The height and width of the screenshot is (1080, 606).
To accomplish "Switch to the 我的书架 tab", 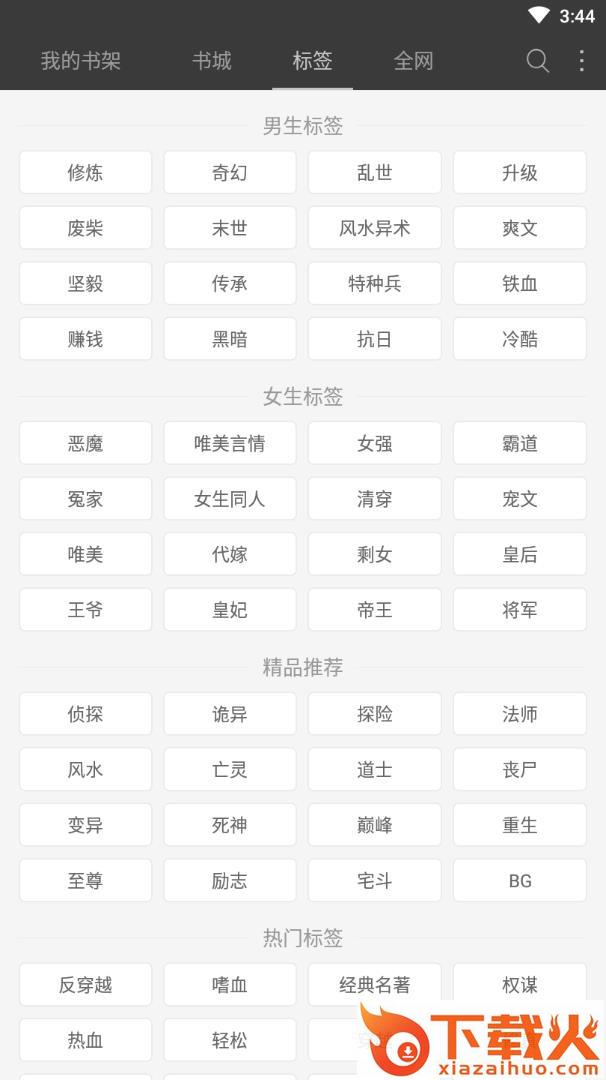I will tap(81, 61).
